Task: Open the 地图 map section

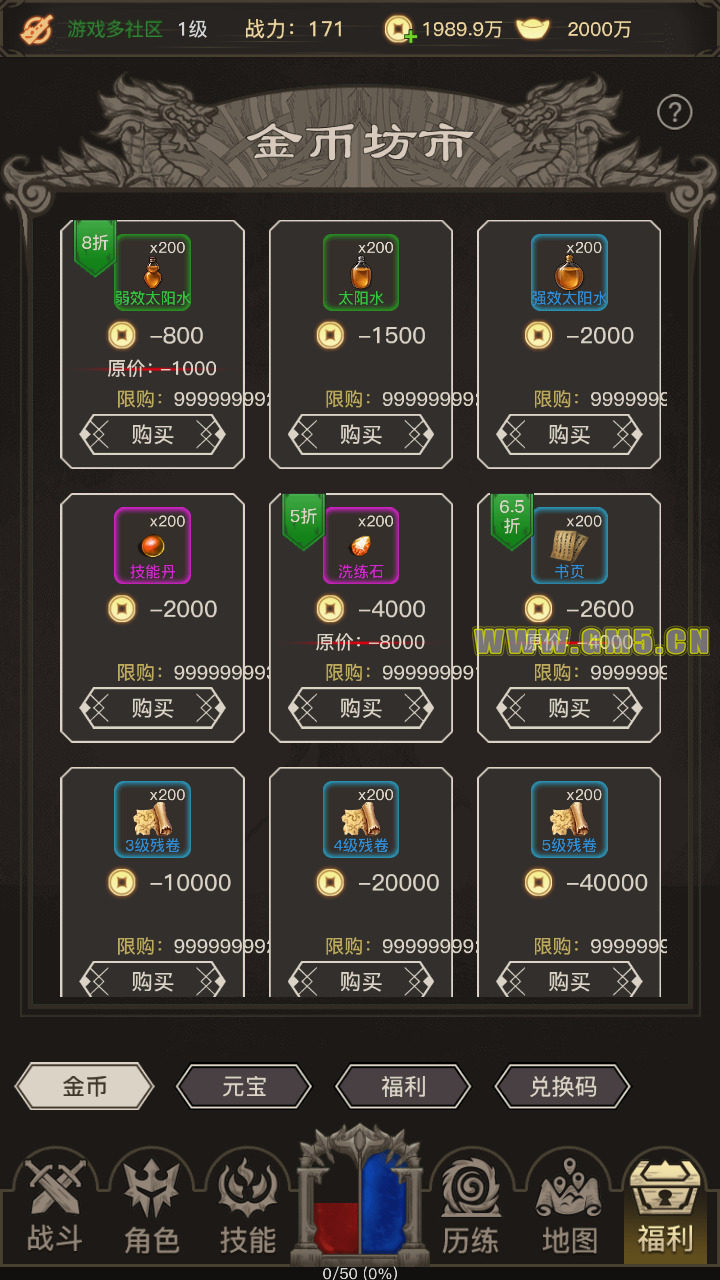Action: click(x=569, y=1210)
